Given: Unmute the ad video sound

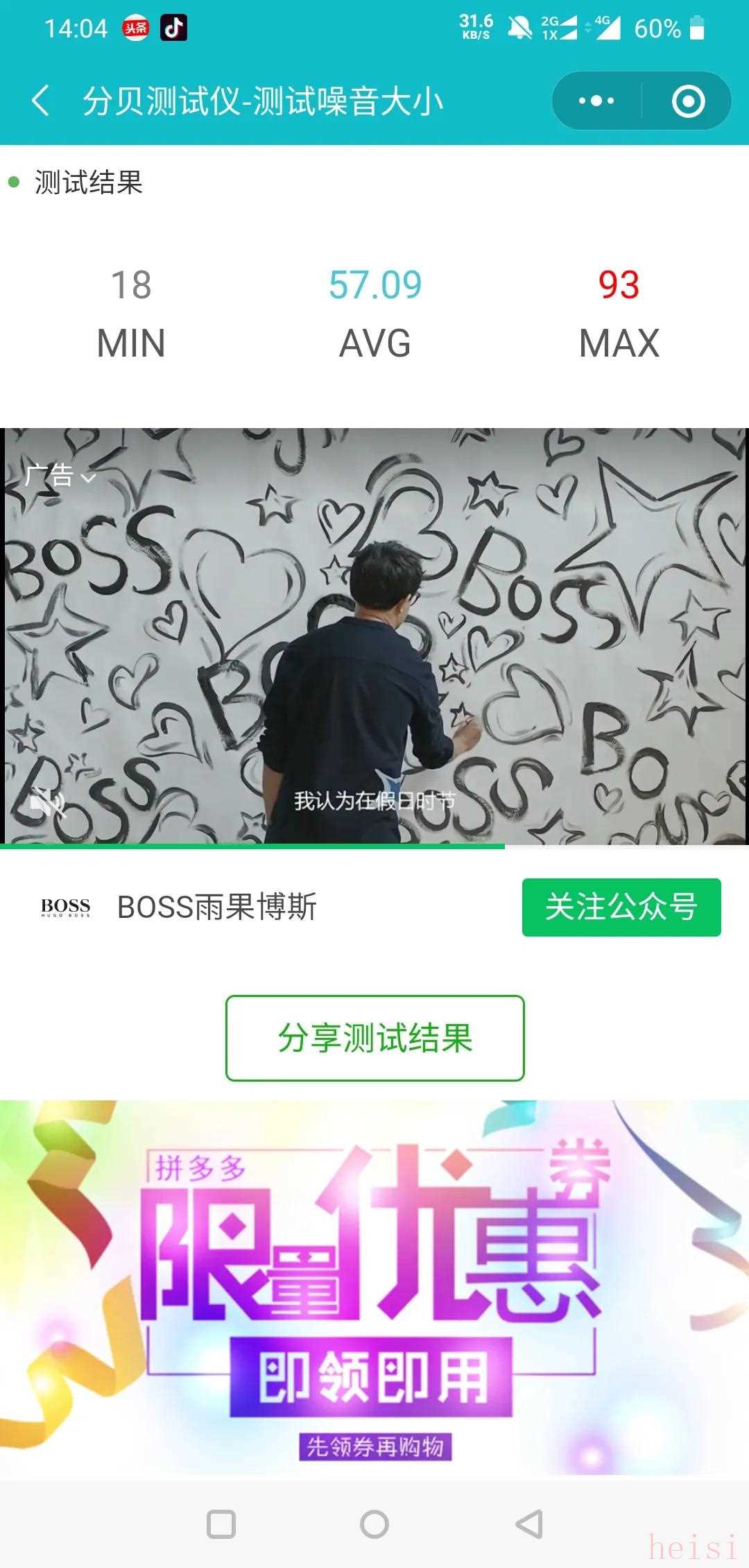Looking at the screenshot, I should (x=47, y=803).
